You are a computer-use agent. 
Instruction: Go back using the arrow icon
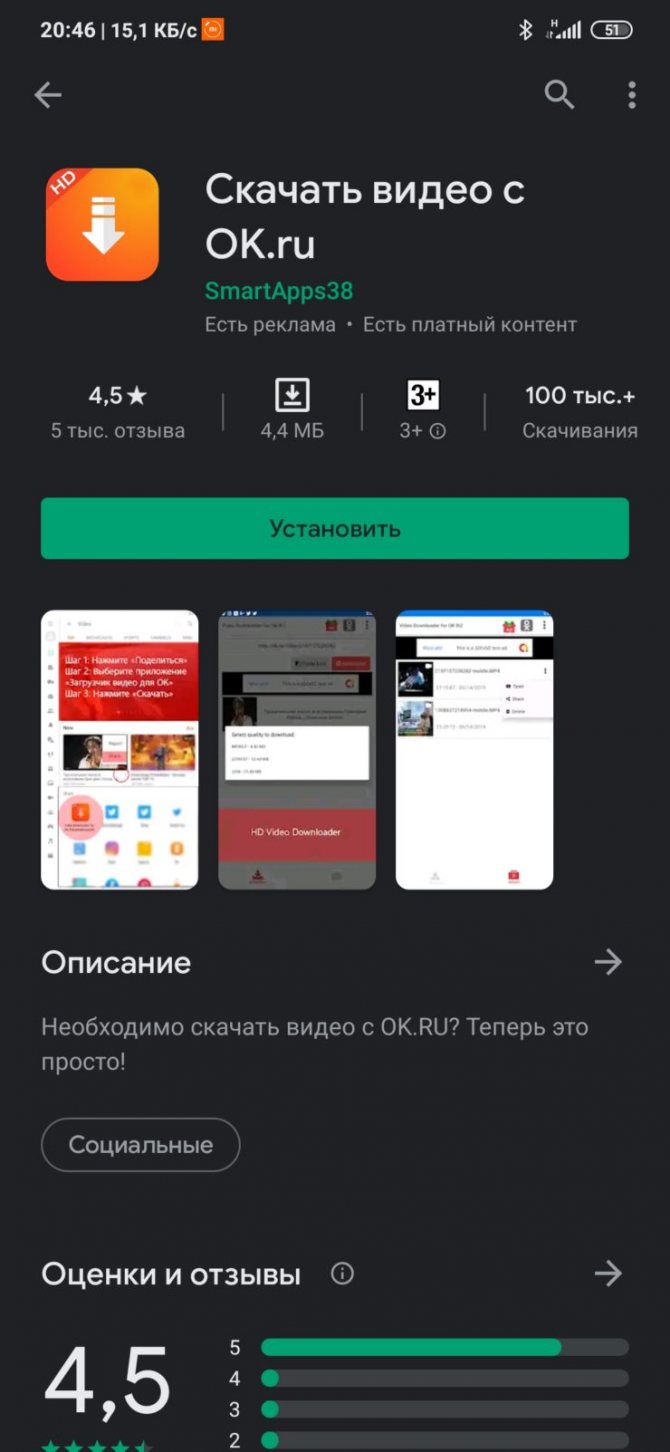(48, 95)
